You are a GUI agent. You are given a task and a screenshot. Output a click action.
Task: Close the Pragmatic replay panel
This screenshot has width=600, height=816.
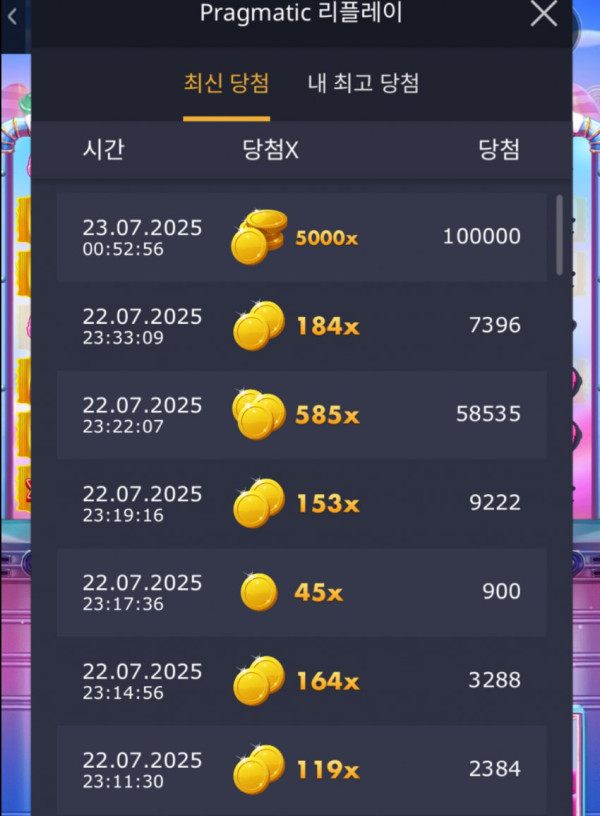coord(543,14)
